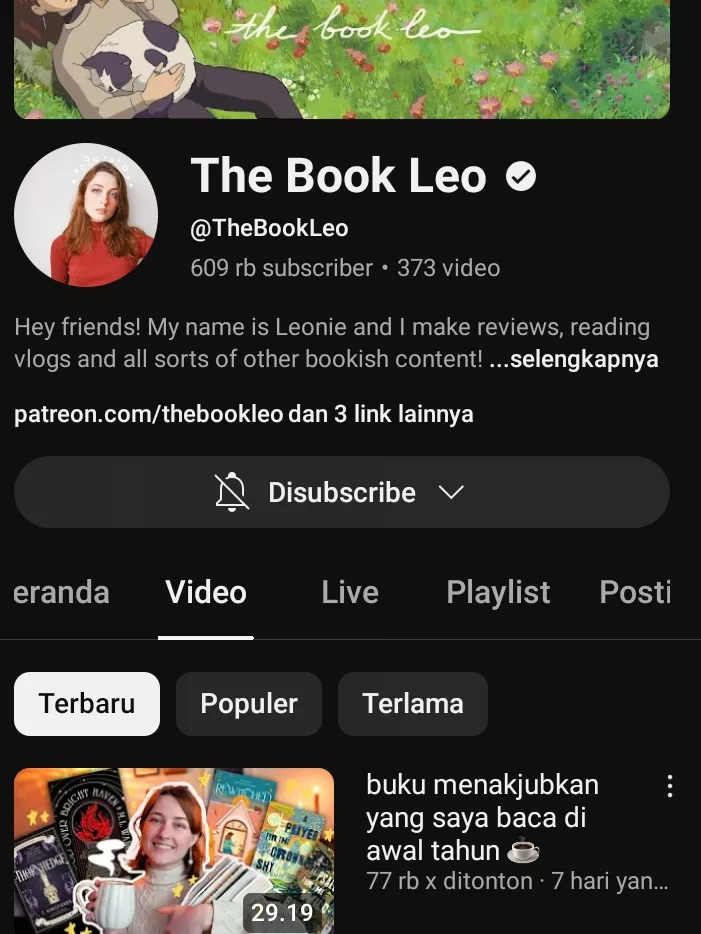701x934 pixels.
Task: Select the Video tab
Action: [206, 592]
